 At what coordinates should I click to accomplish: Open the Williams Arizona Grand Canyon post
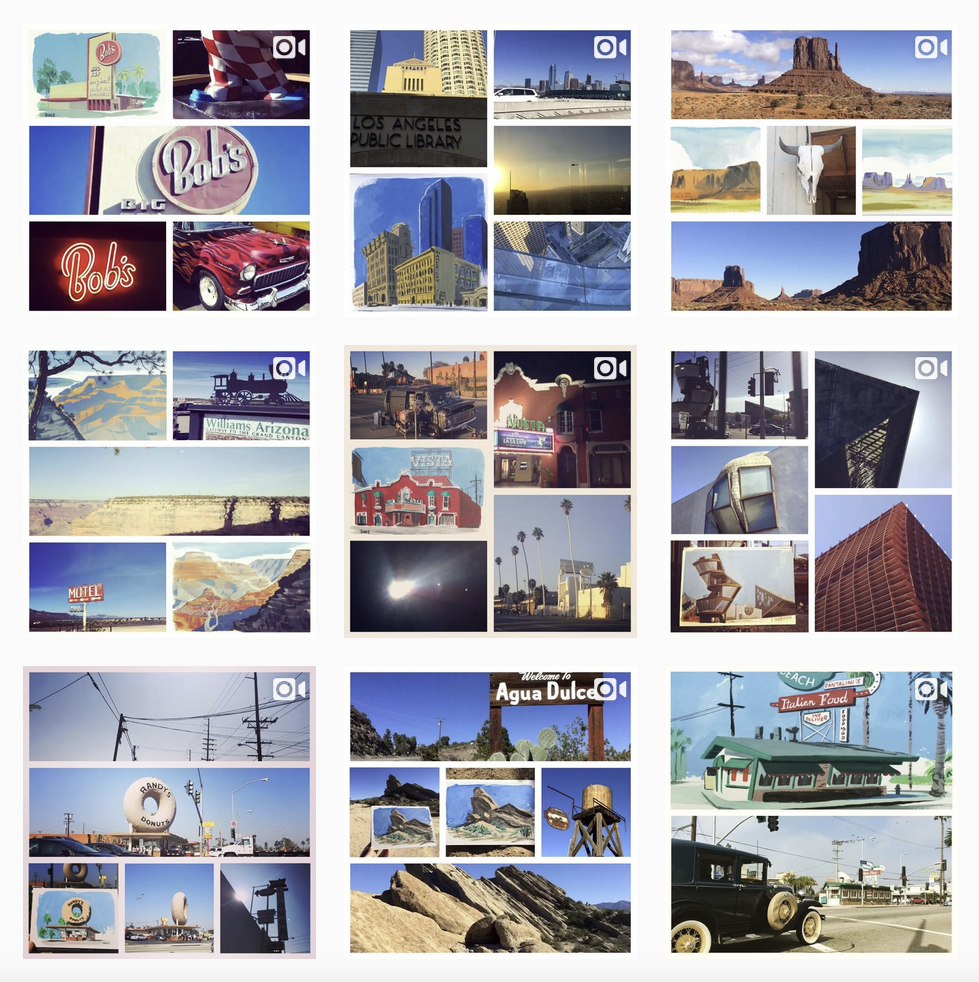coord(169,491)
